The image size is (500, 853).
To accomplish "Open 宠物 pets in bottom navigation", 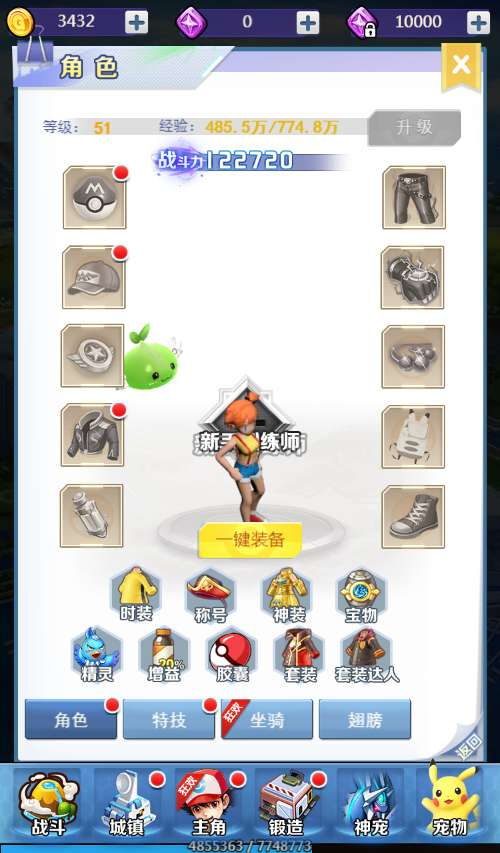I will pyautogui.click(x=449, y=802).
